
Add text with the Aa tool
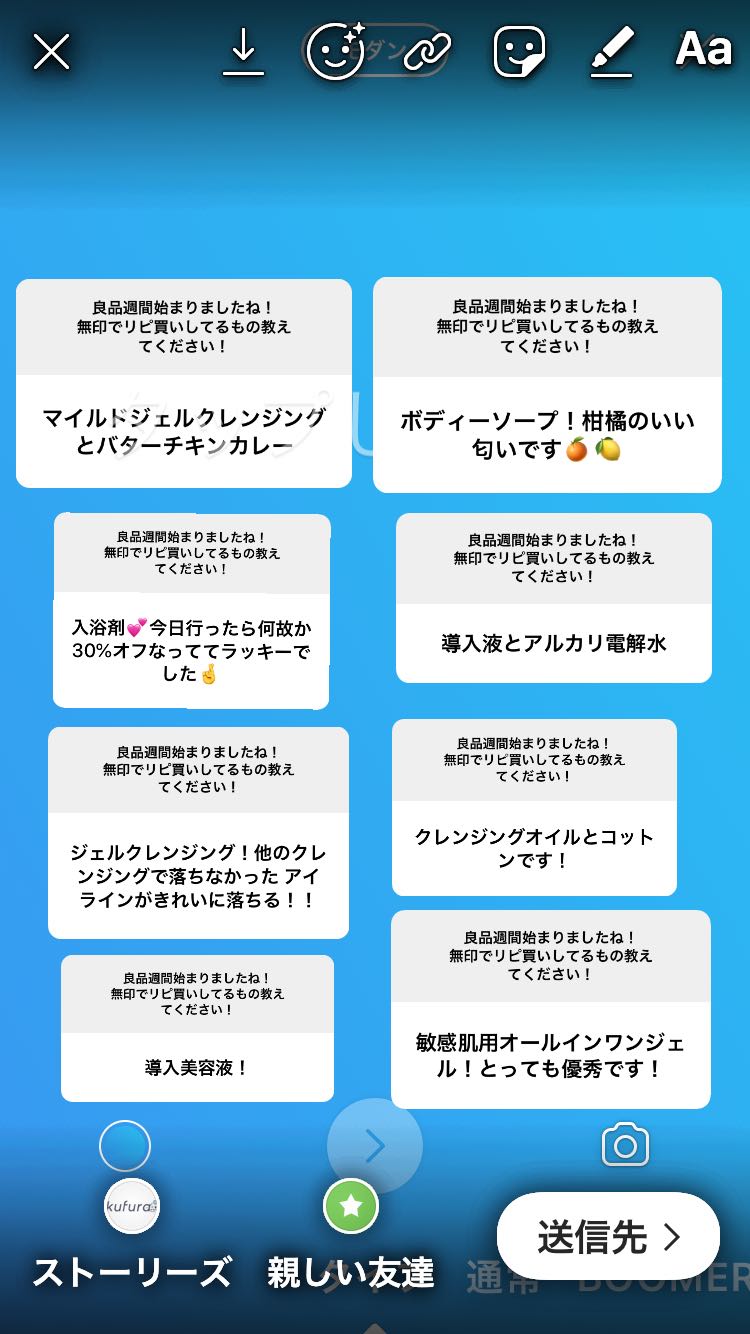[x=704, y=49]
